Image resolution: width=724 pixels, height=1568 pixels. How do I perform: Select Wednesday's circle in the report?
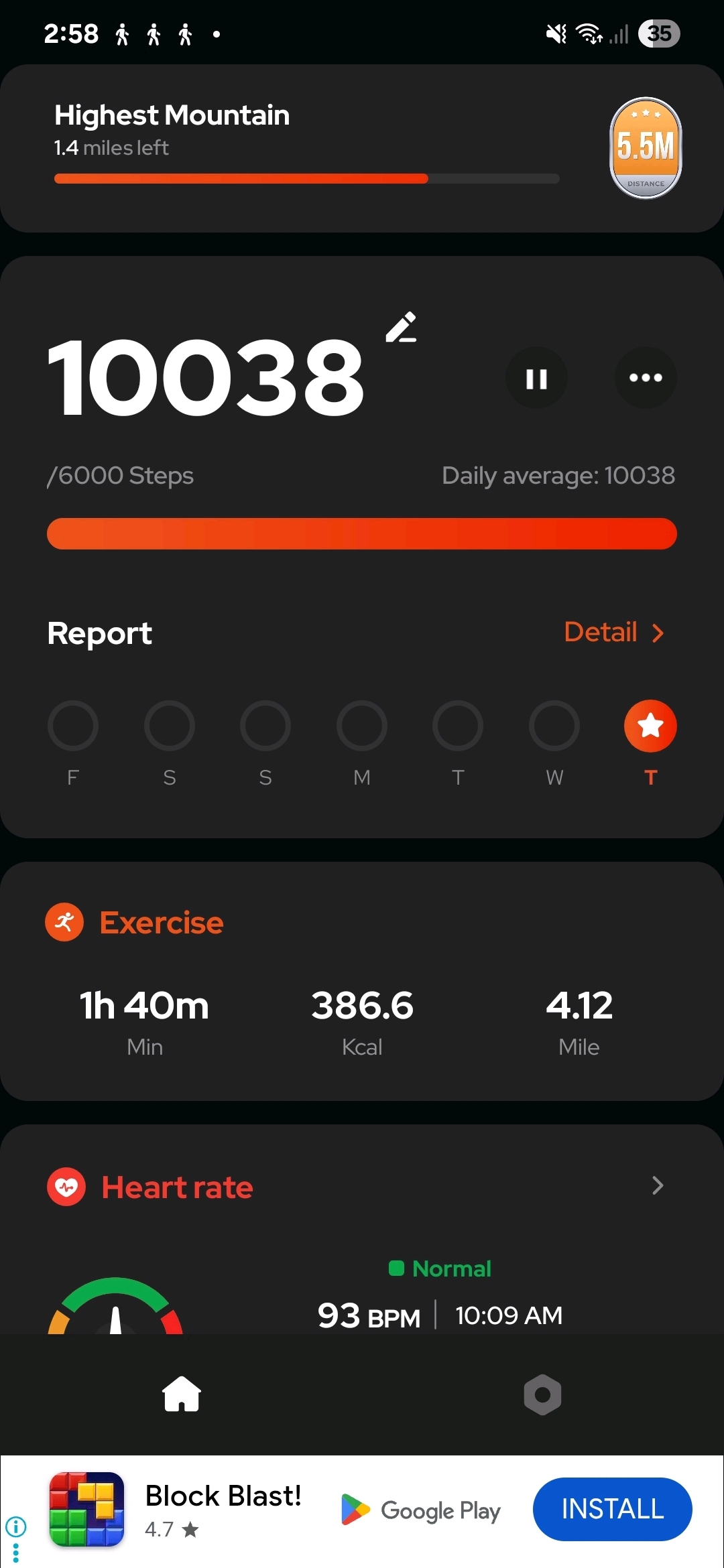[x=554, y=726]
